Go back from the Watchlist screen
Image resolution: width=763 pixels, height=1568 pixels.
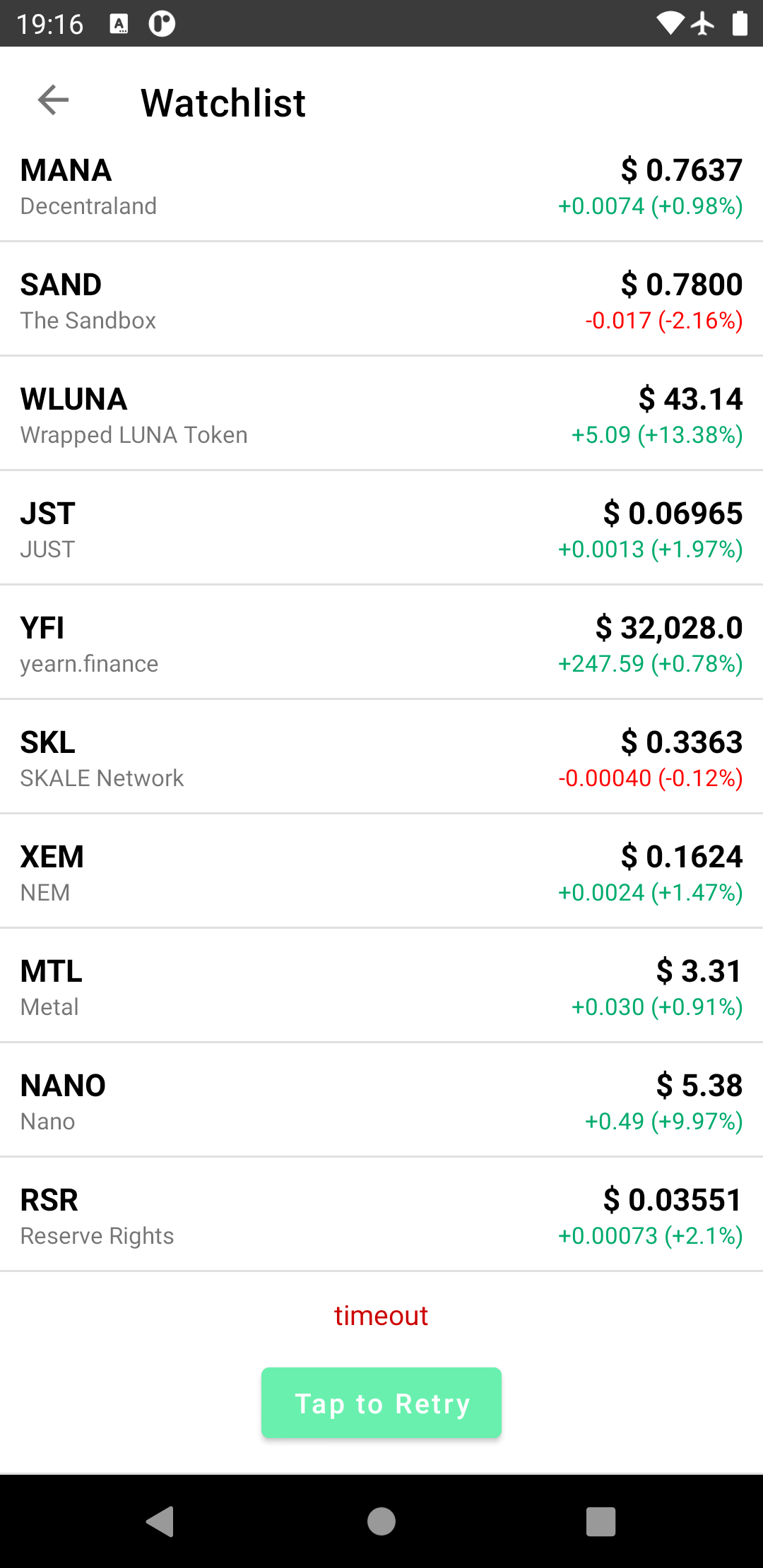click(x=54, y=100)
